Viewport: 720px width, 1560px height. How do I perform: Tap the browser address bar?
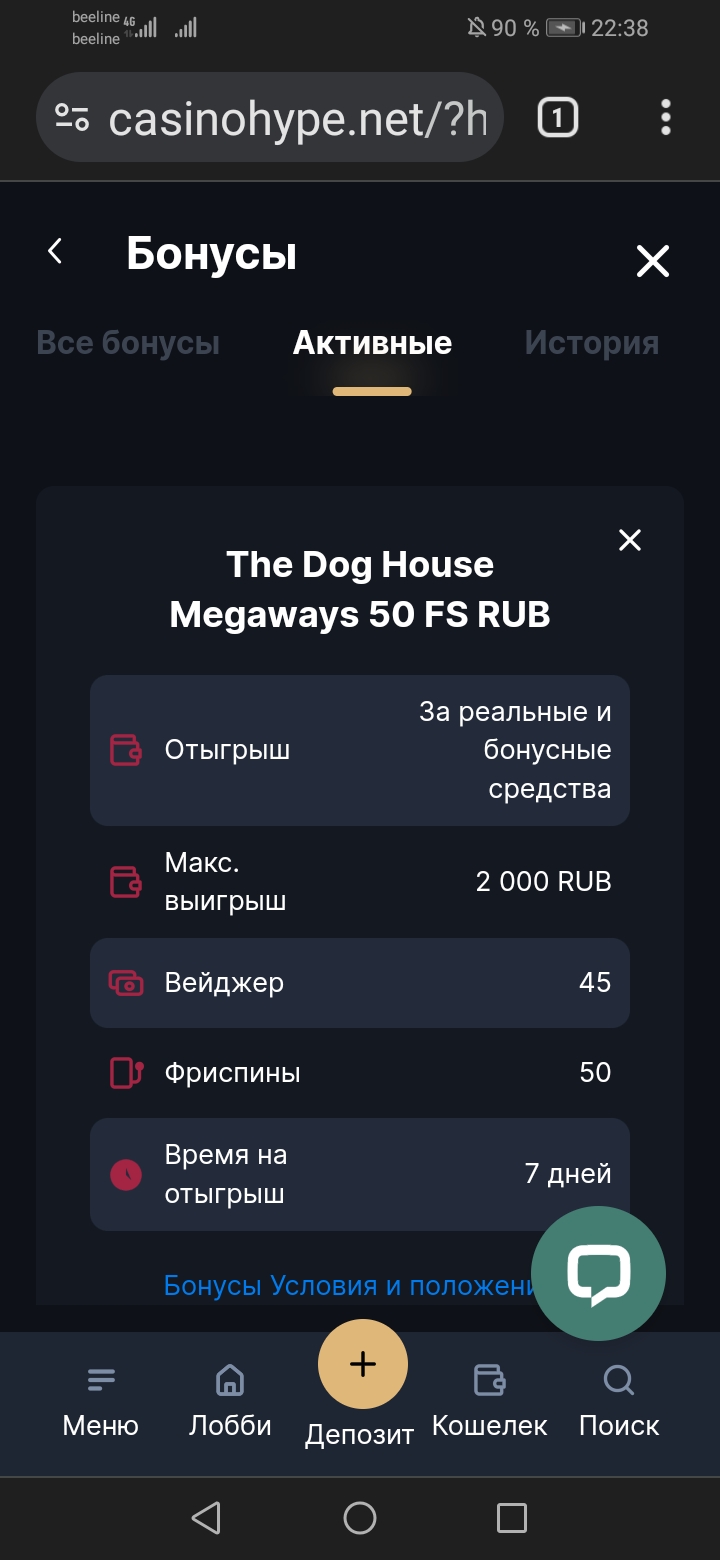(x=269, y=118)
